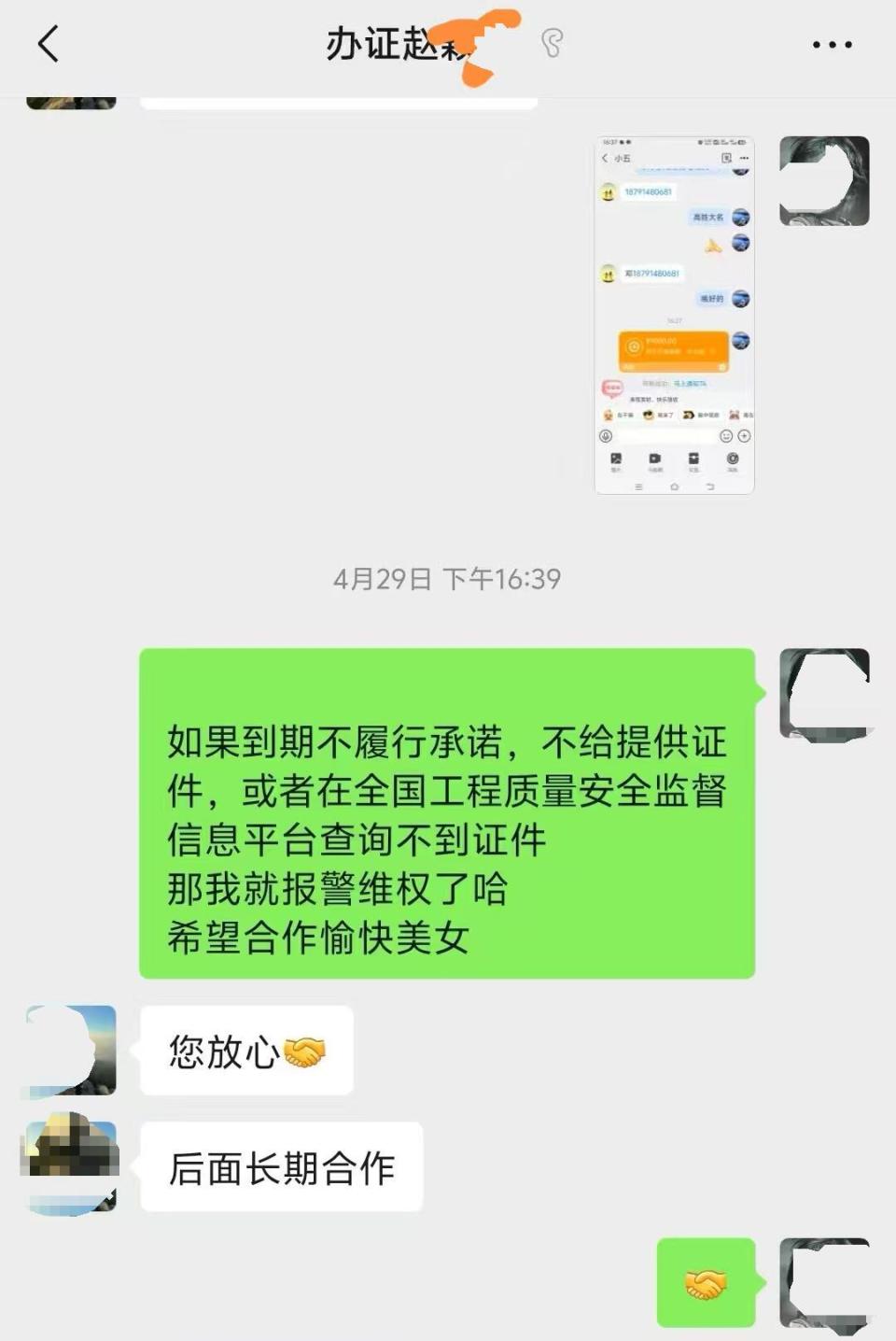The height and width of the screenshot is (1341, 896).
Task: Open the avatar next to '您放心' message
Action: coord(71,1050)
